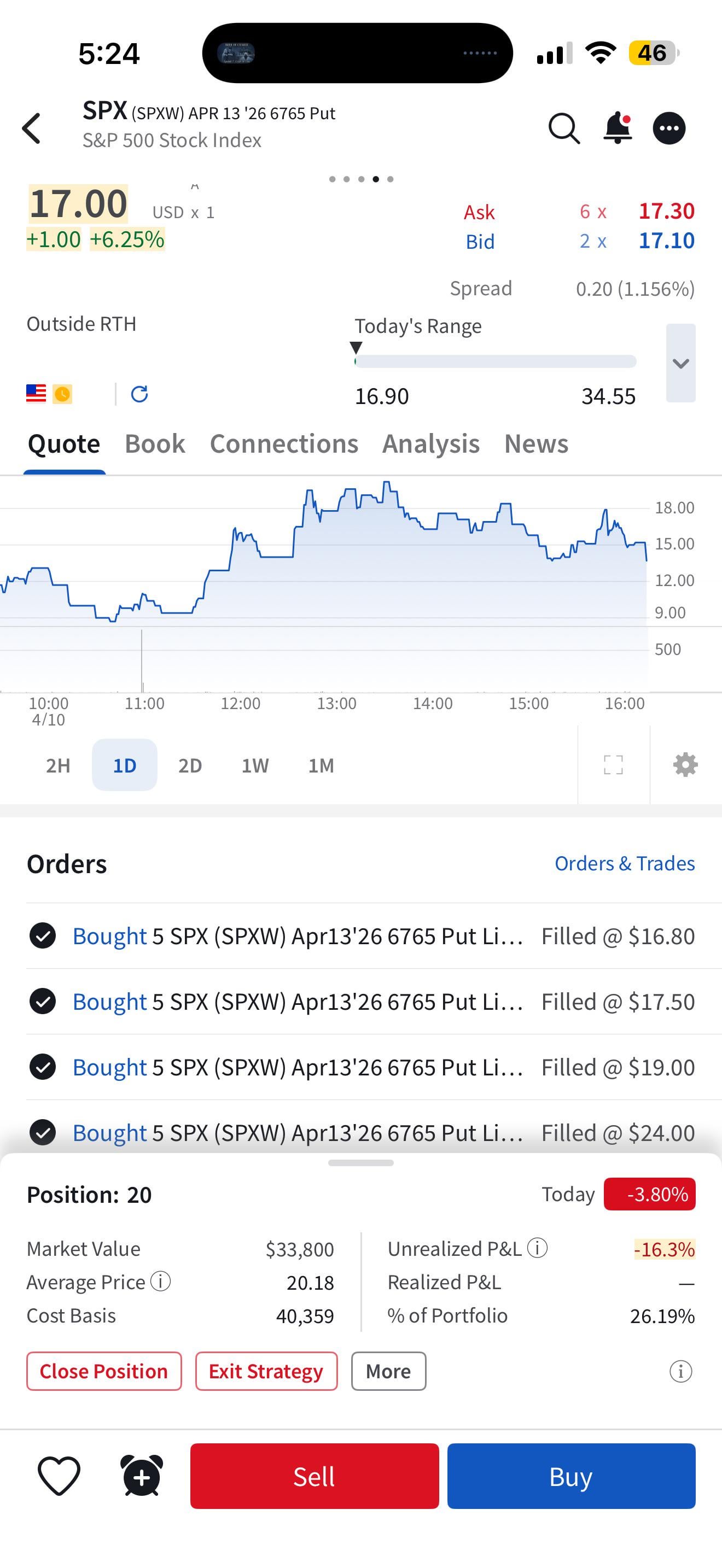
Task: Select the 1W chart timeframe
Action: point(255,765)
